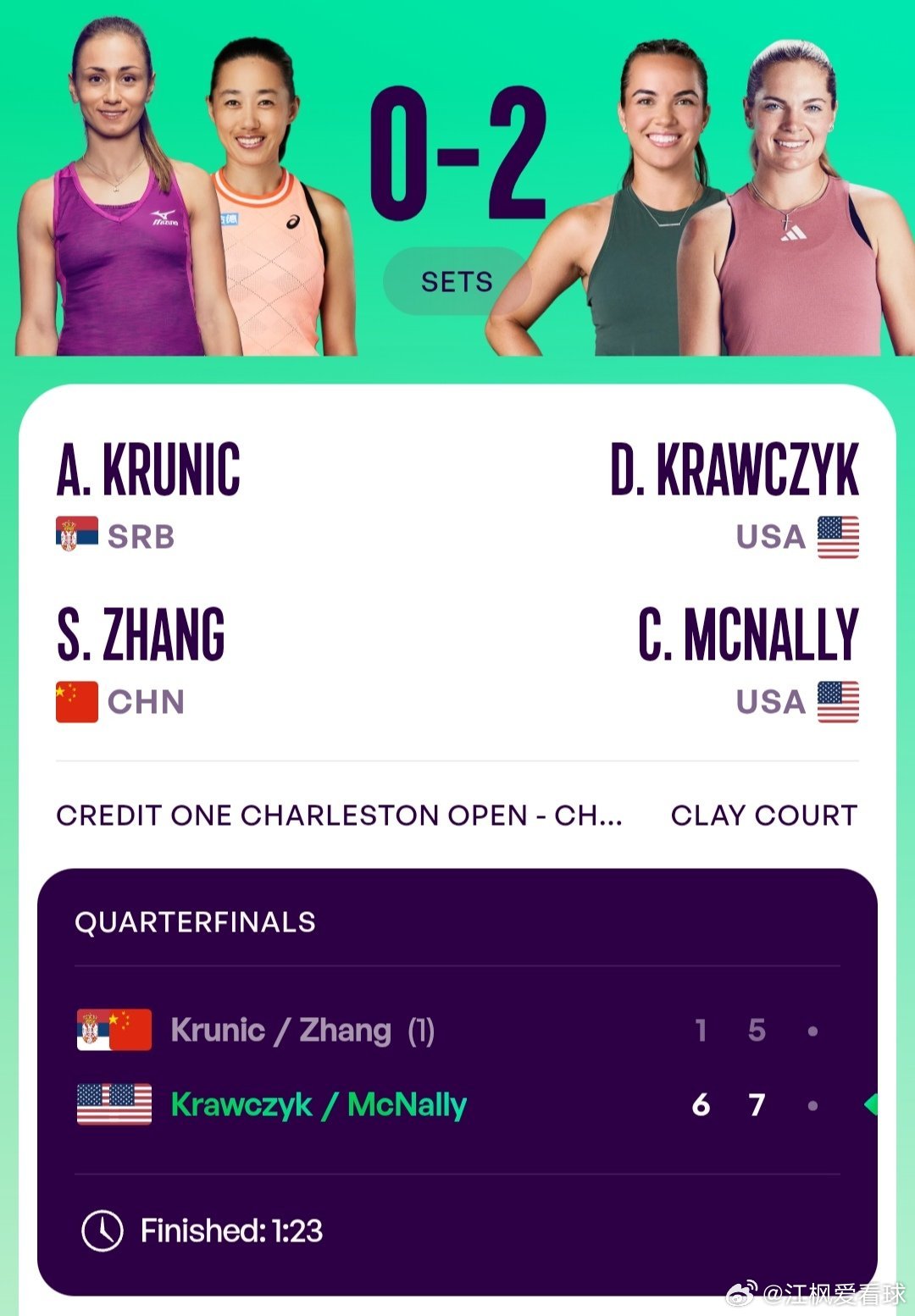Expand the truncated Credit One Charleston Open name
The image size is (915, 1316).
339,816
